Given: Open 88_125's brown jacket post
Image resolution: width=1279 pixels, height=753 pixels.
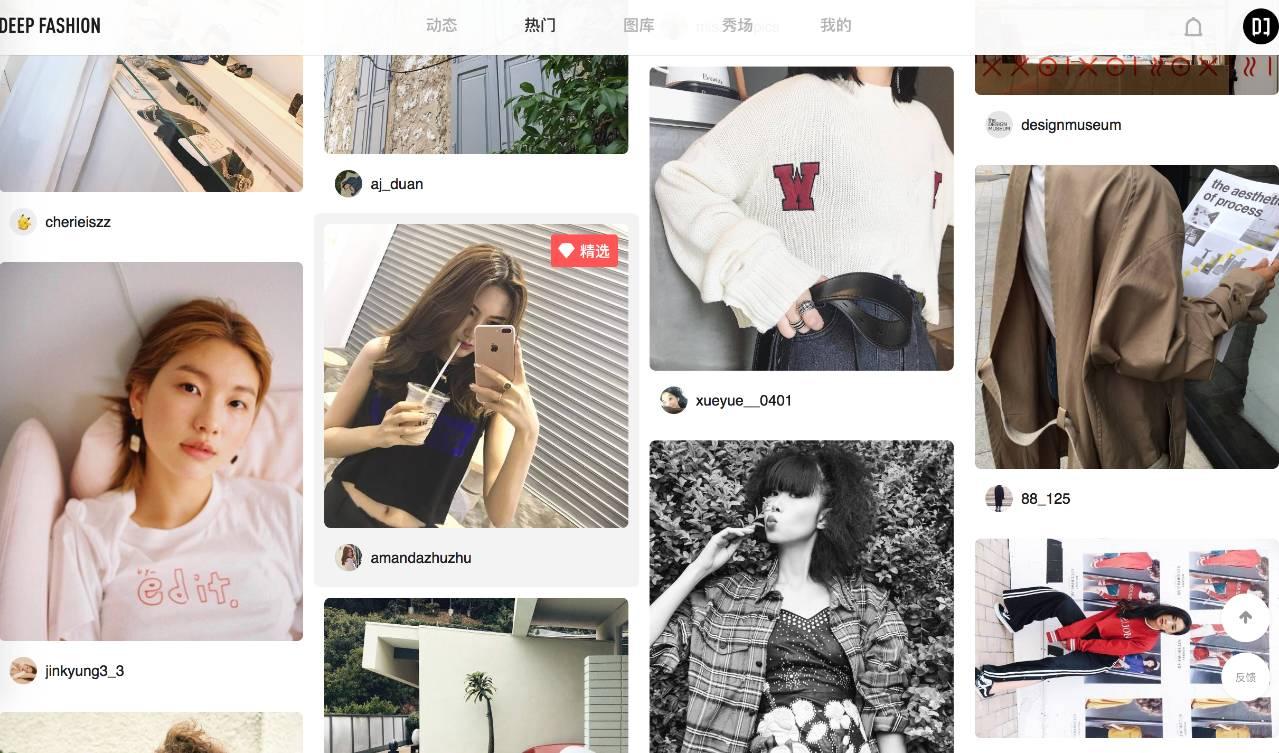Looking at the screenshot, I should [x=1126, y=316].
